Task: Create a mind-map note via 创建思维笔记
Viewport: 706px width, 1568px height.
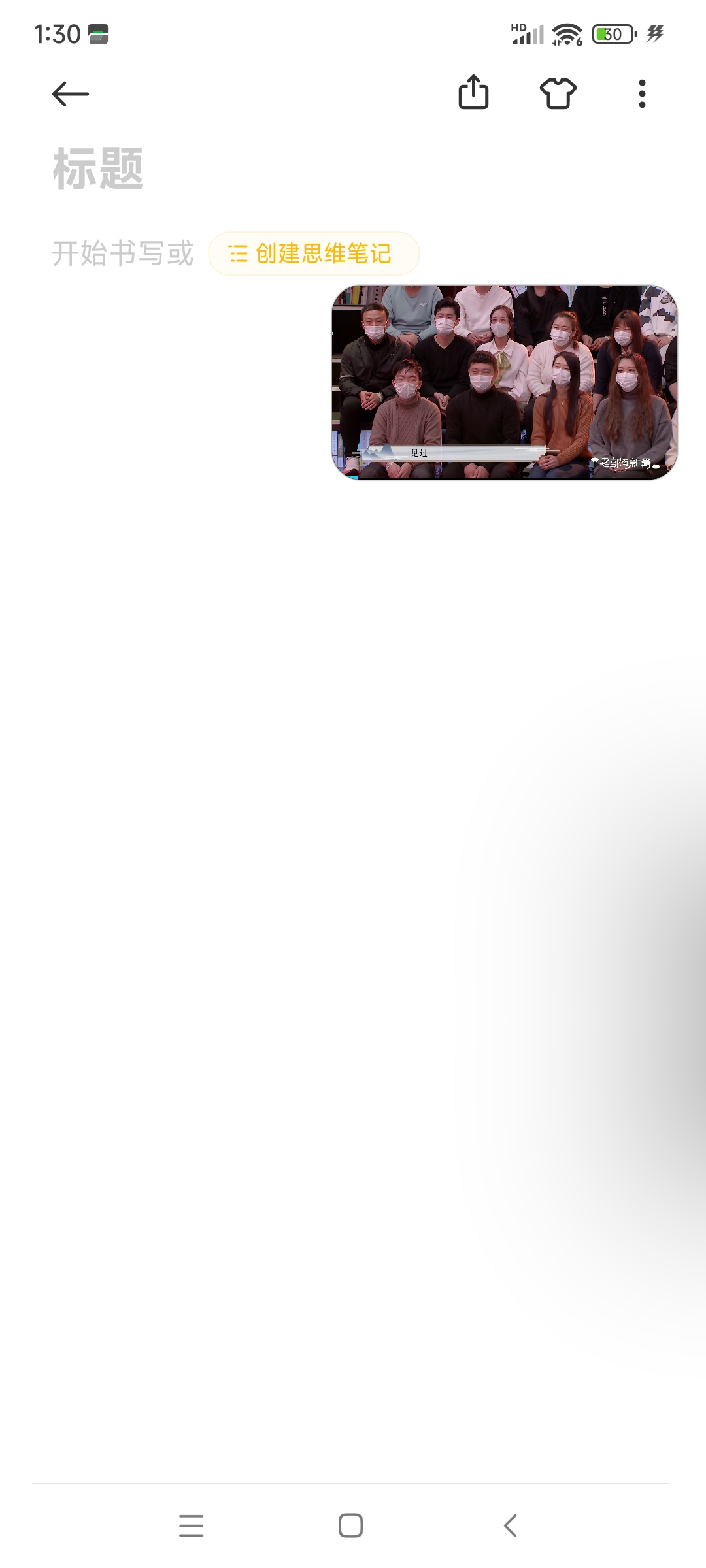Action: click(314, 253)
